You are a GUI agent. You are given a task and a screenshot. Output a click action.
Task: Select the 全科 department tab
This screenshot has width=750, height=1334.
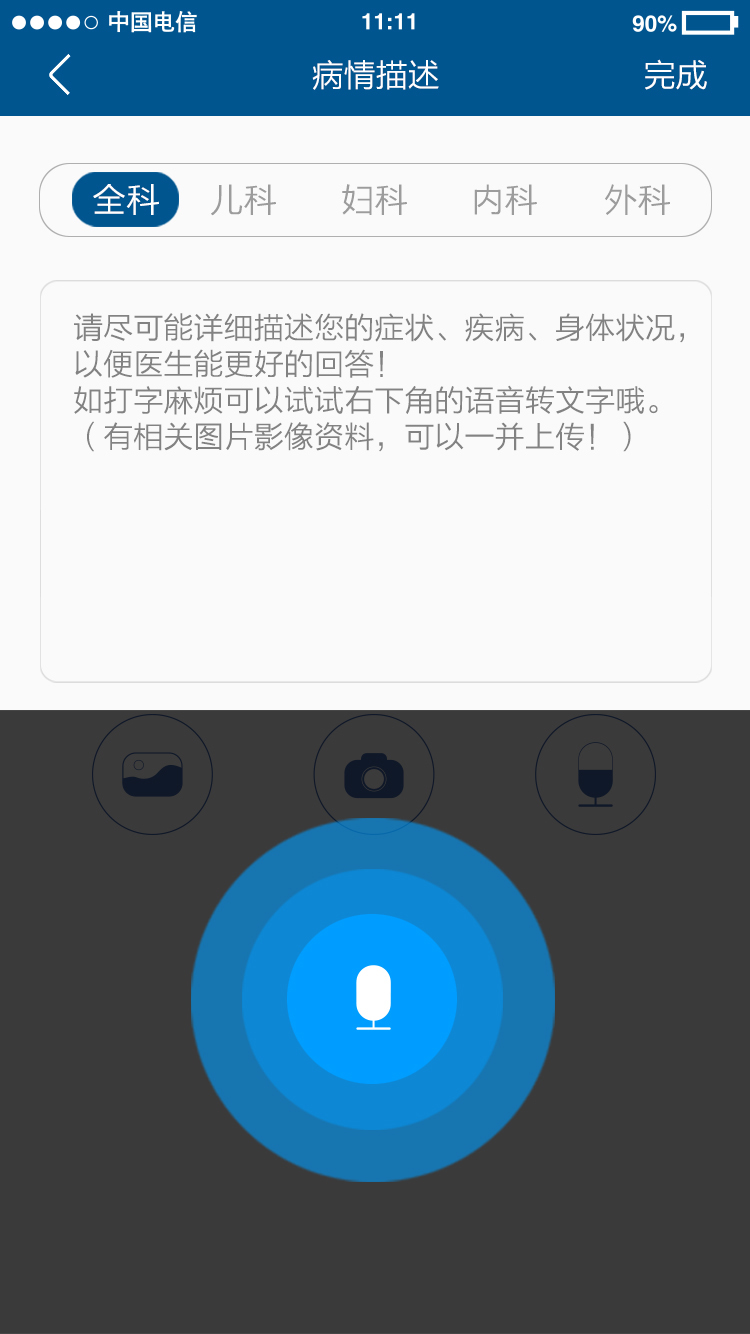point(126,200)
